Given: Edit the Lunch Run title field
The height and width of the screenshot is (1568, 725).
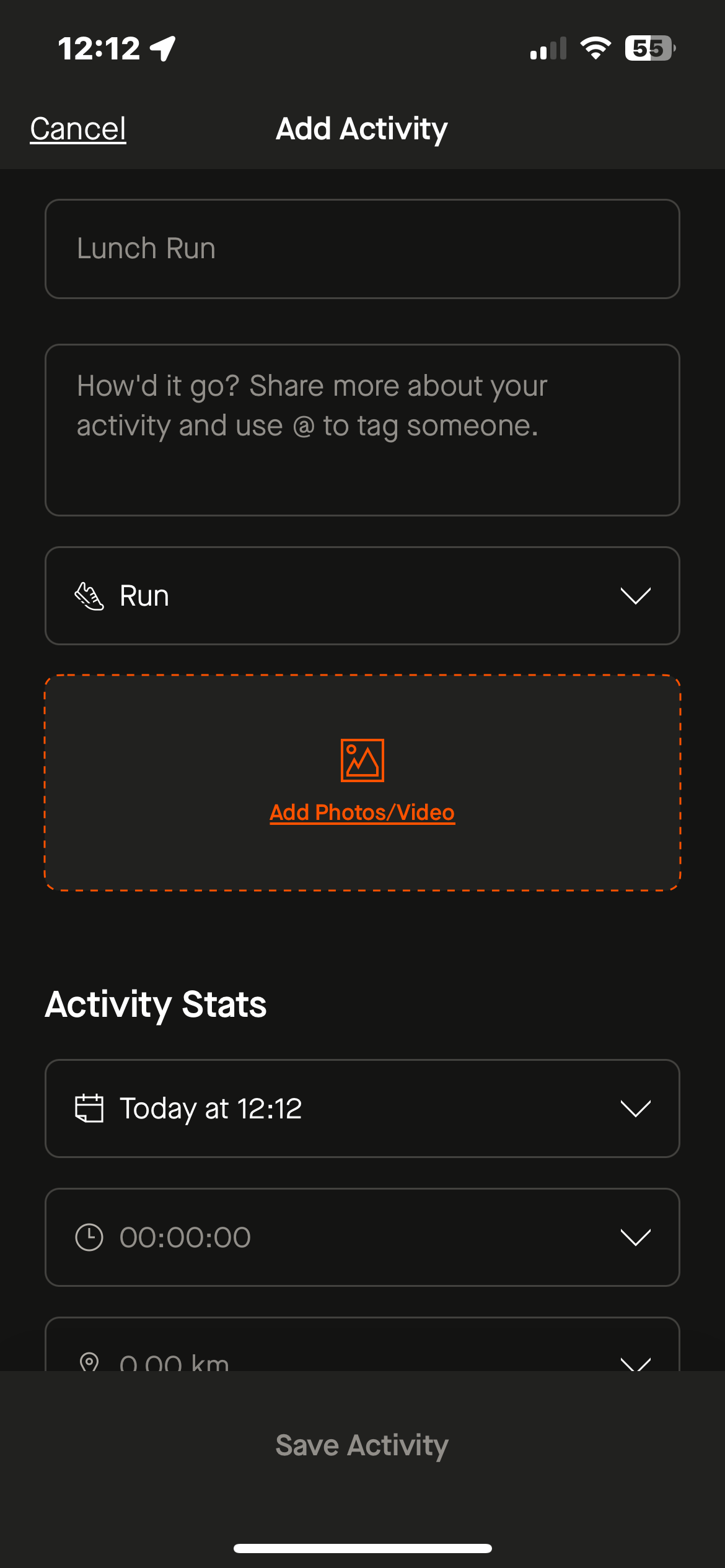Looking at the screenshot, I should 362,249.
